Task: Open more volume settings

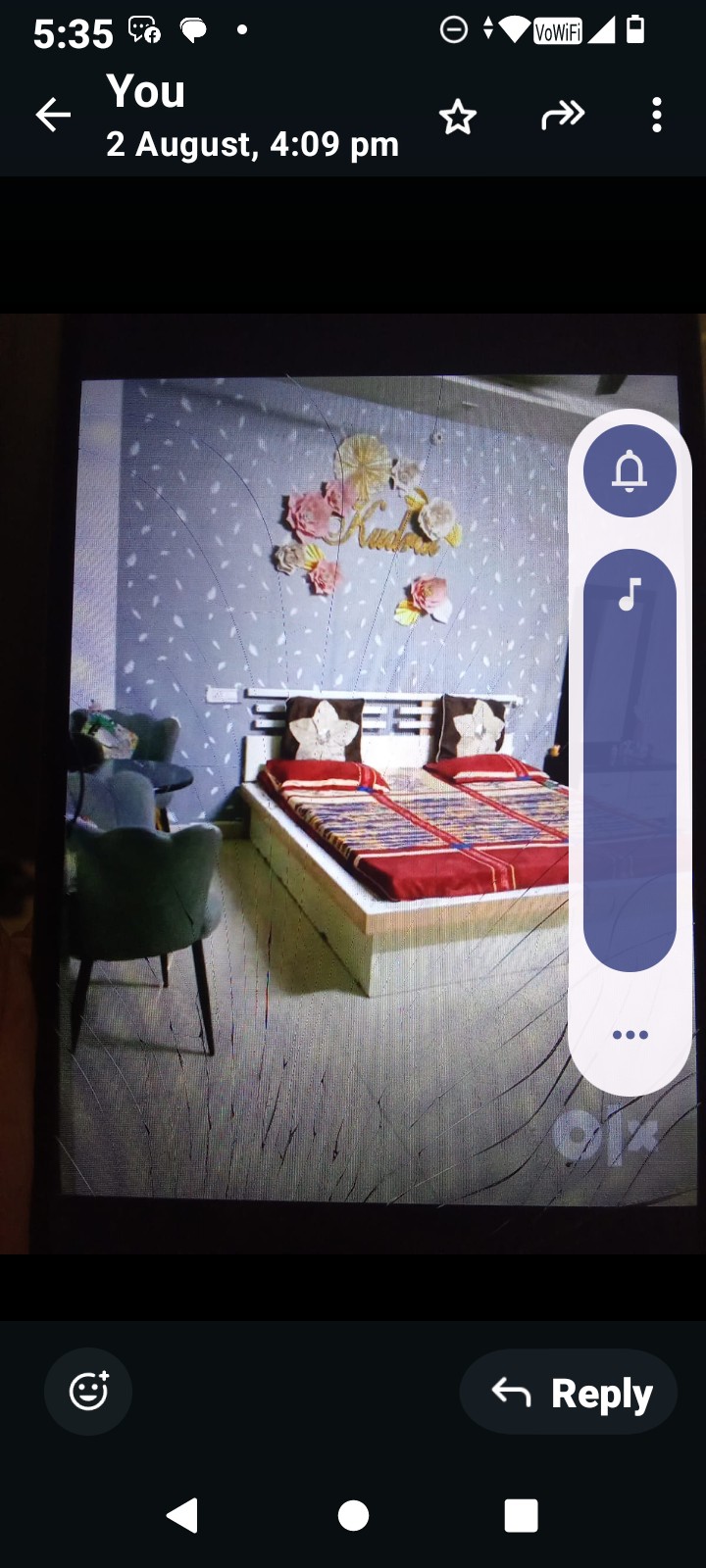Action: point(630,1035)
